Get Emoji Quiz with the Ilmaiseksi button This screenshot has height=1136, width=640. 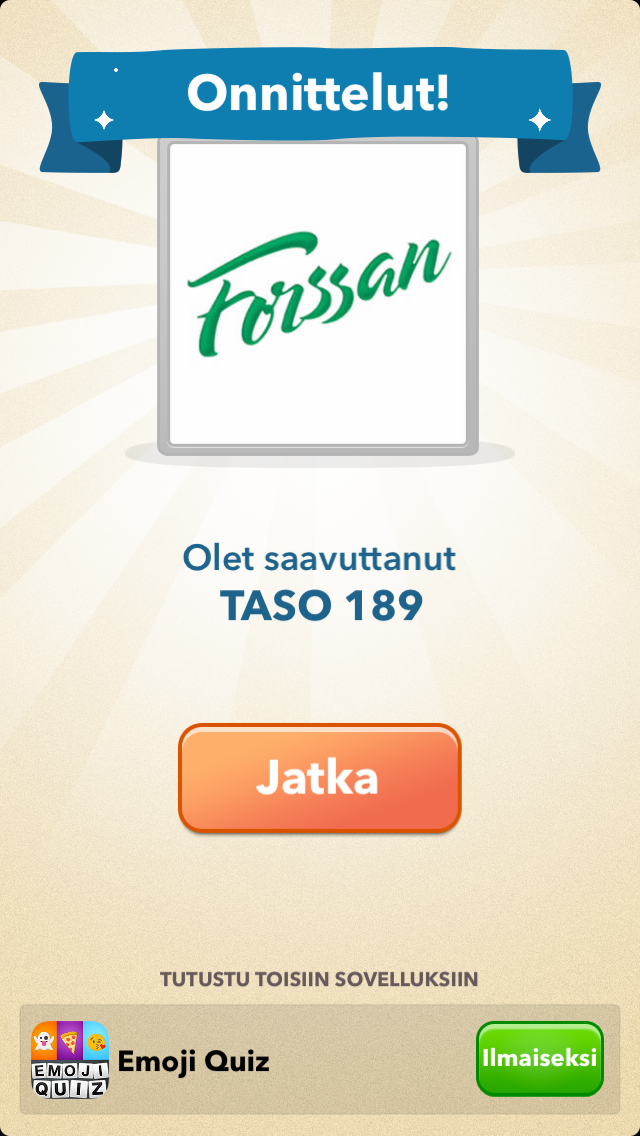coord(539,1058)
